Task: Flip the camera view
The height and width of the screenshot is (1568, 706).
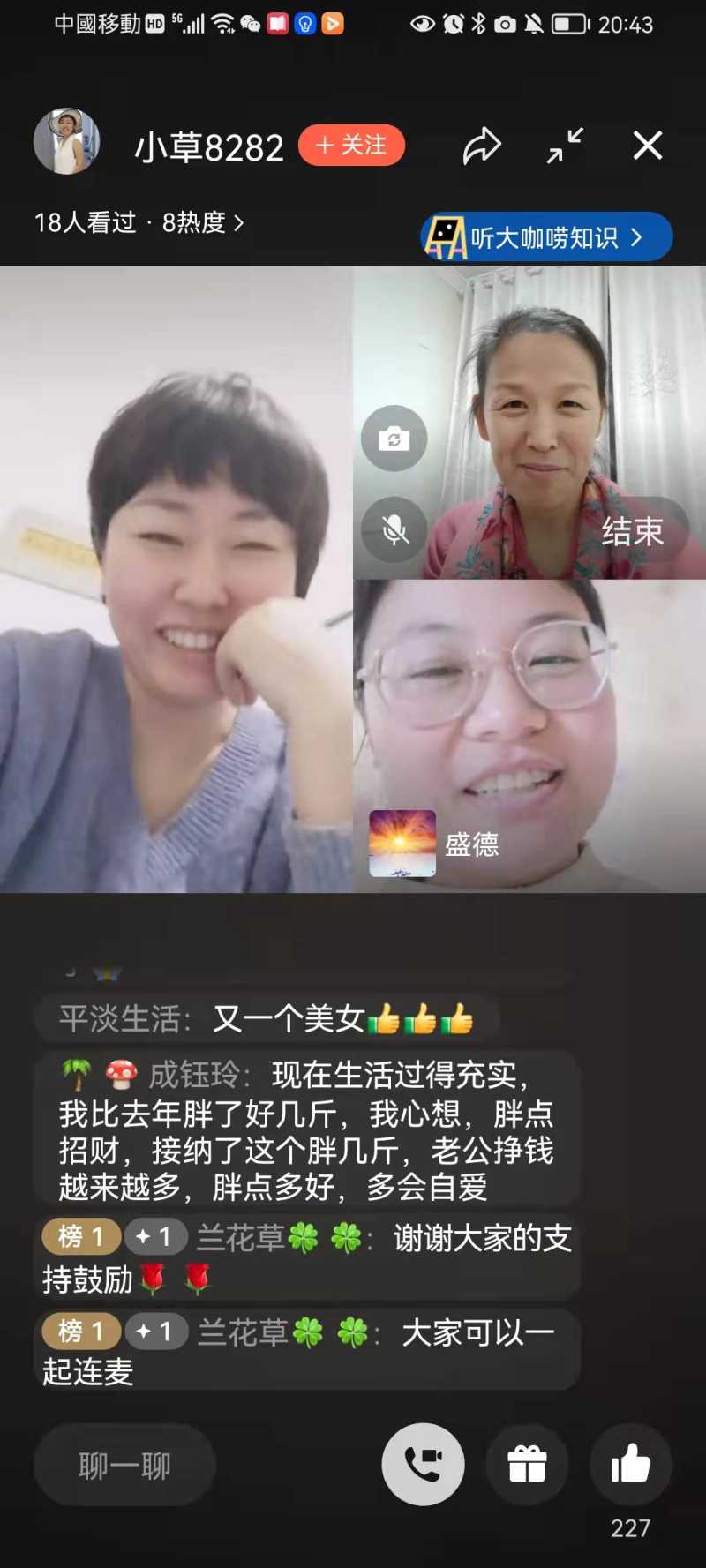Action: pyautogui.click(x=394, y=439)
